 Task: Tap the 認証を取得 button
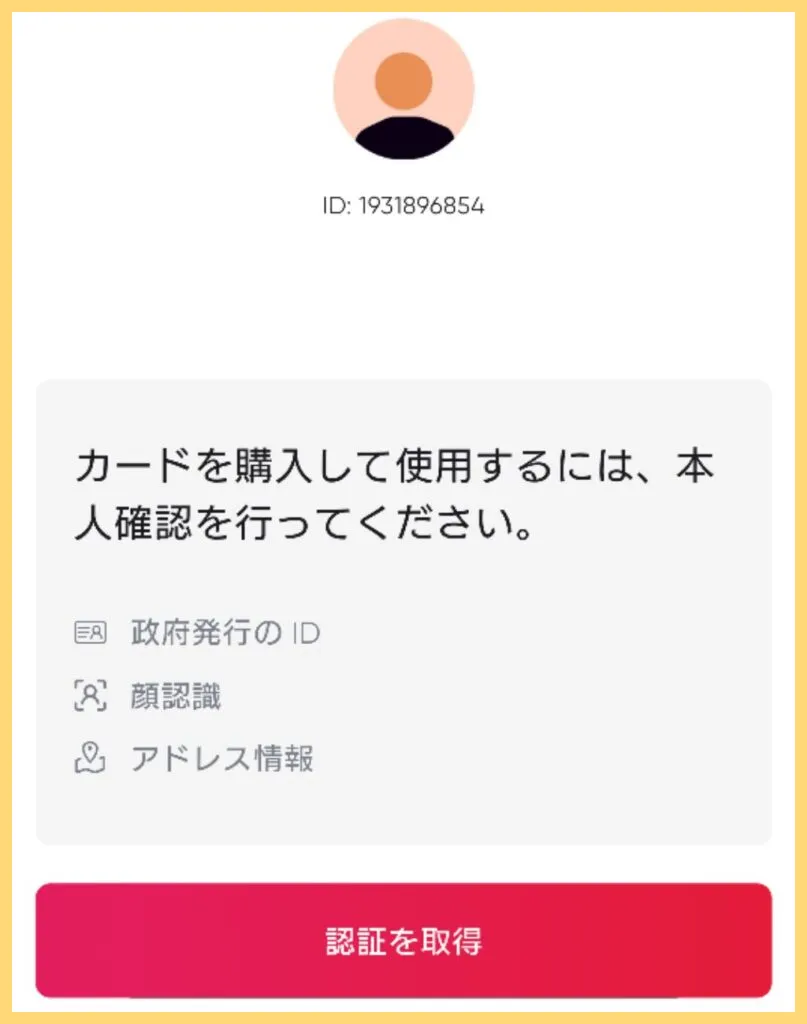click(403, 940)
